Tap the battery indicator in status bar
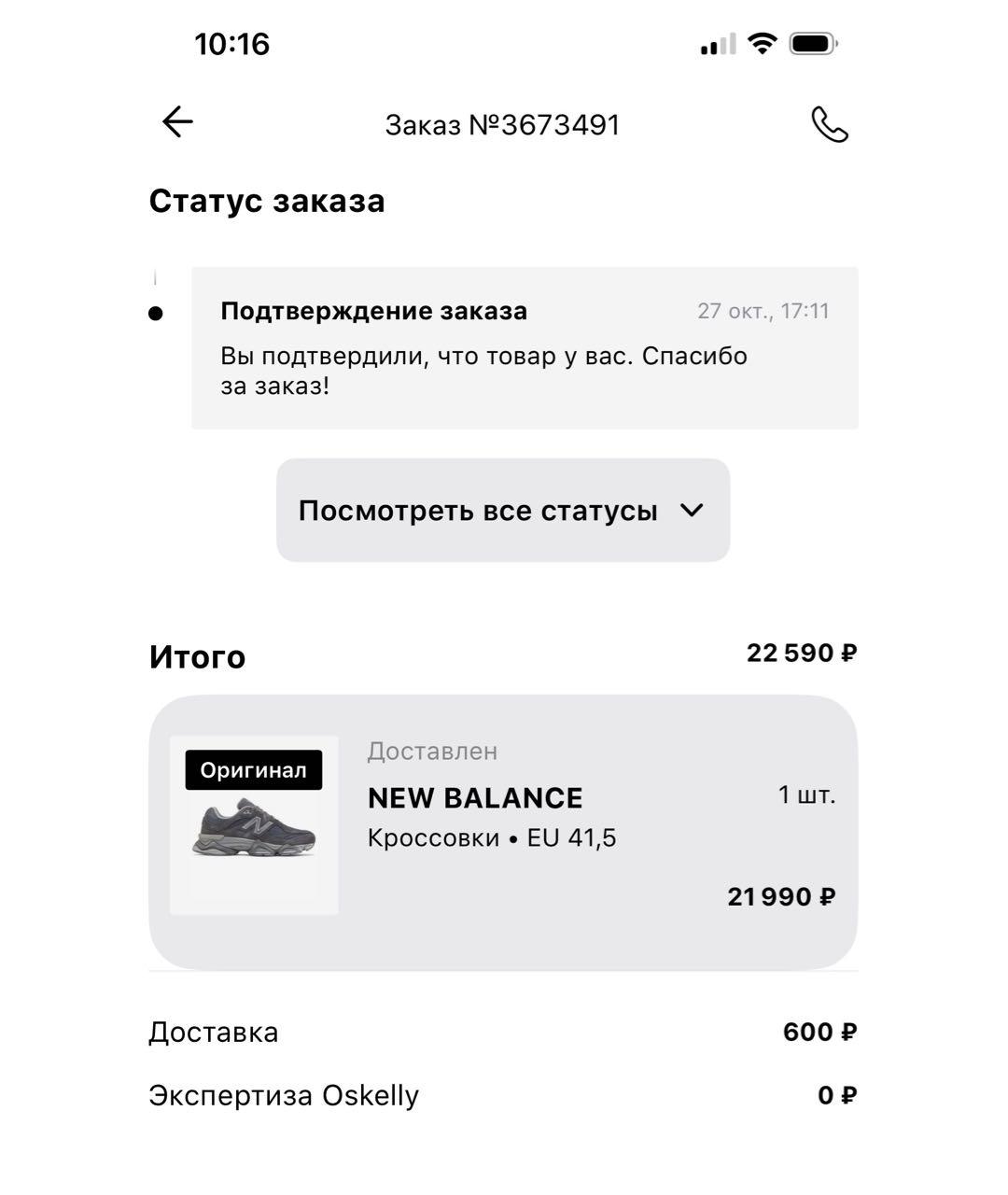The width and height of the screenshot is (1008, 1195). point(814,42)
